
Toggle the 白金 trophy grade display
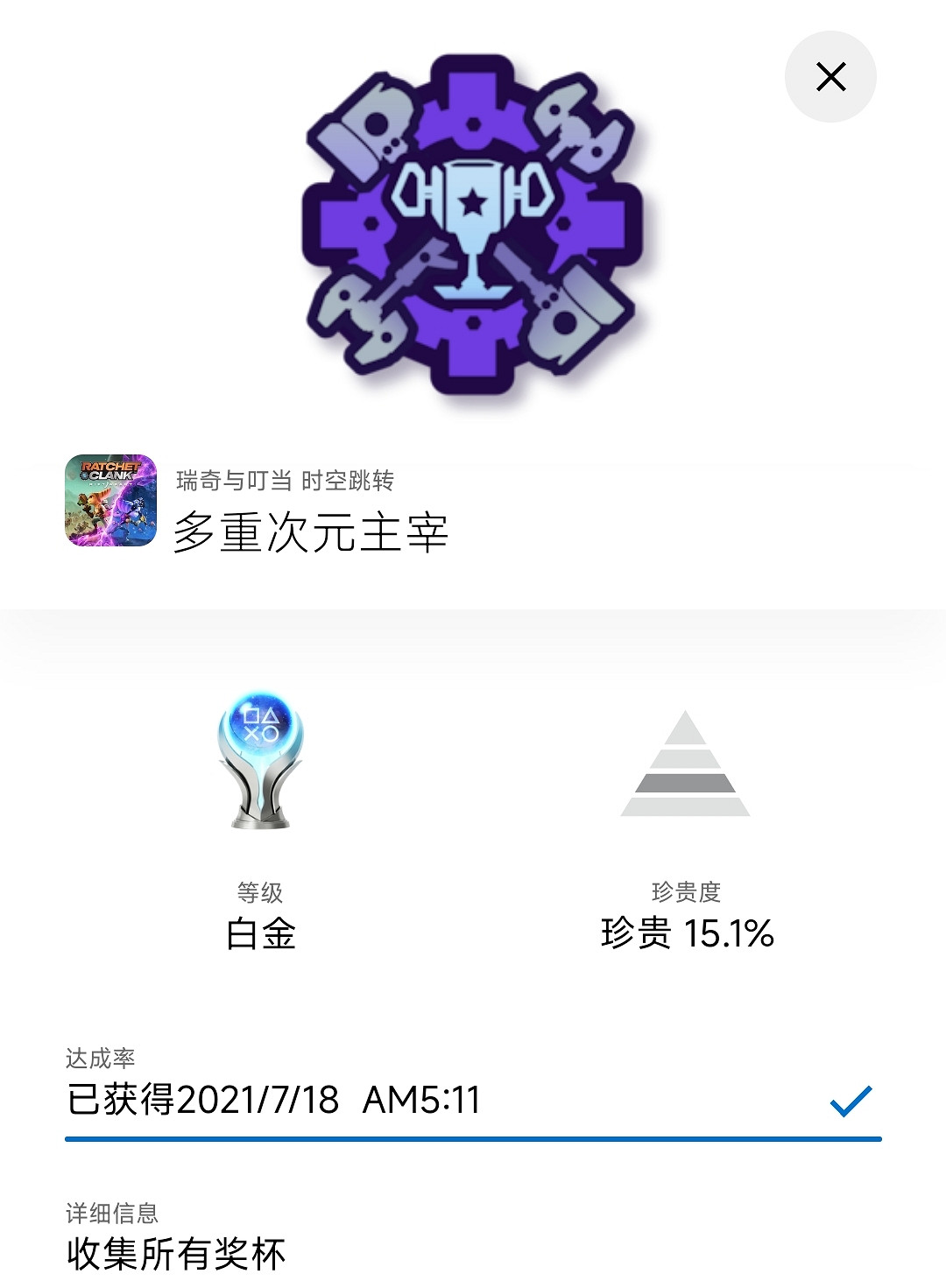click(x=258, y=937)
